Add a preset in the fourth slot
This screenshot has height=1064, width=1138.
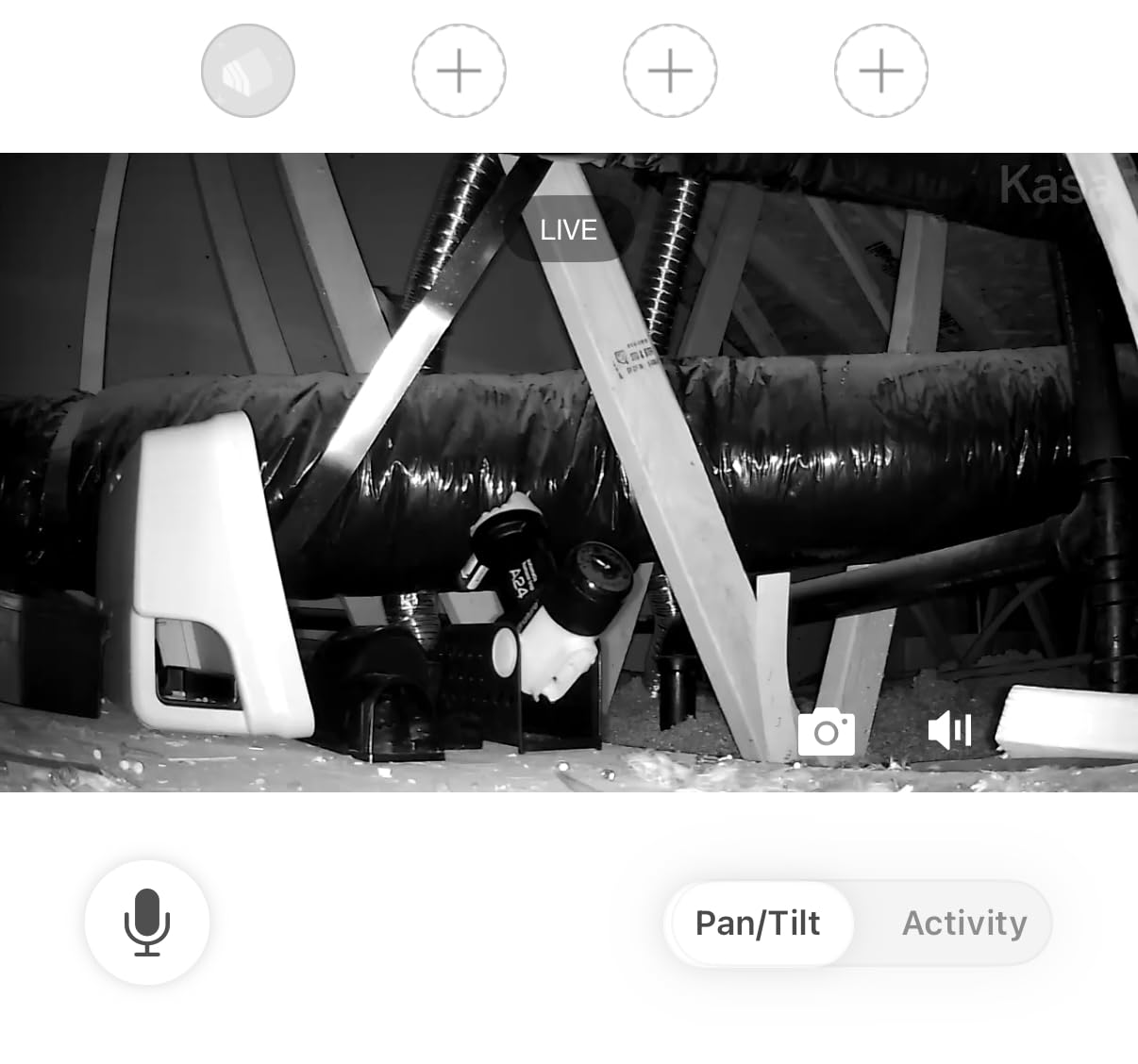(881, 71)
